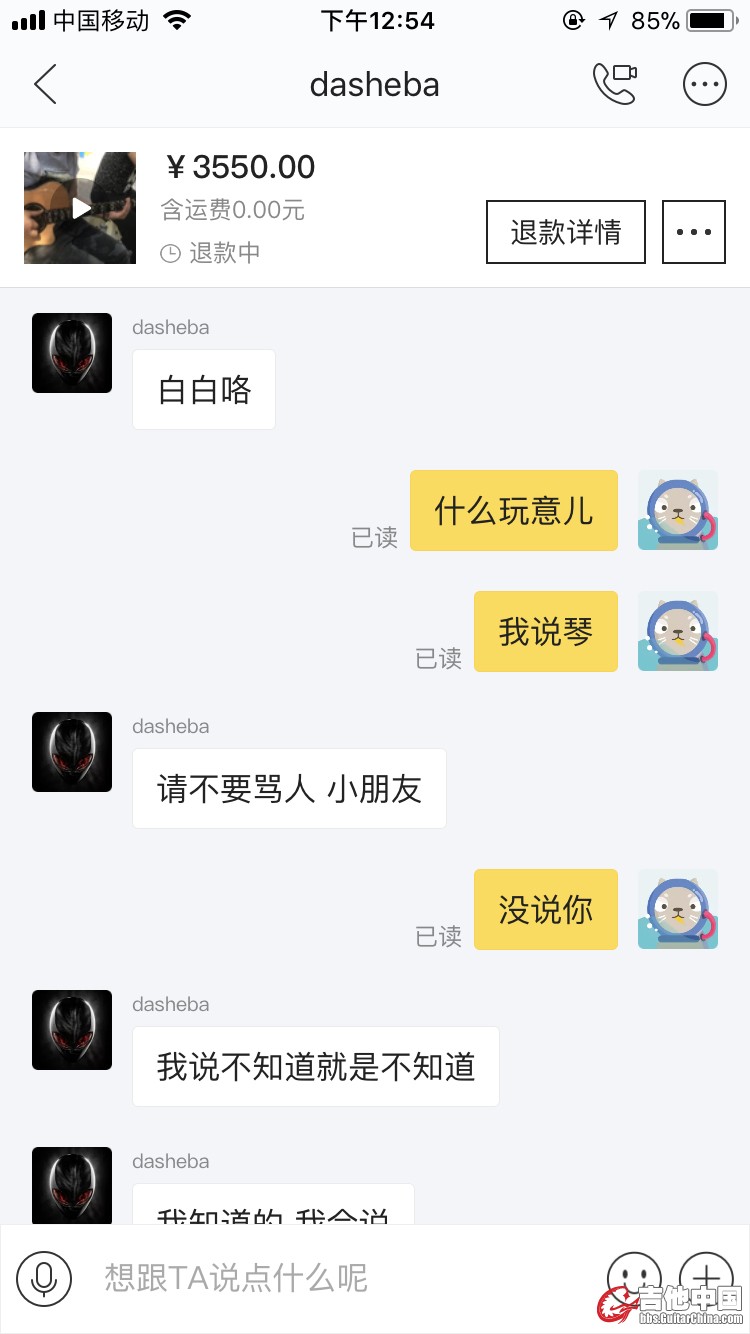
Task: Open the guitar item video thumbnail
Action: pyautogui.click(x=80, y=208)
